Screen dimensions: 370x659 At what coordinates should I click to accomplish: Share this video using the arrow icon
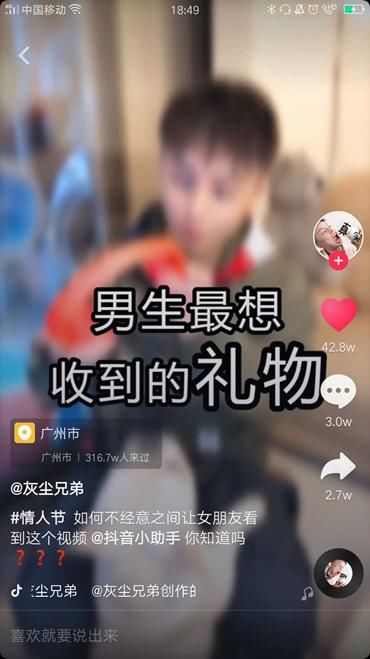(338, 467)
